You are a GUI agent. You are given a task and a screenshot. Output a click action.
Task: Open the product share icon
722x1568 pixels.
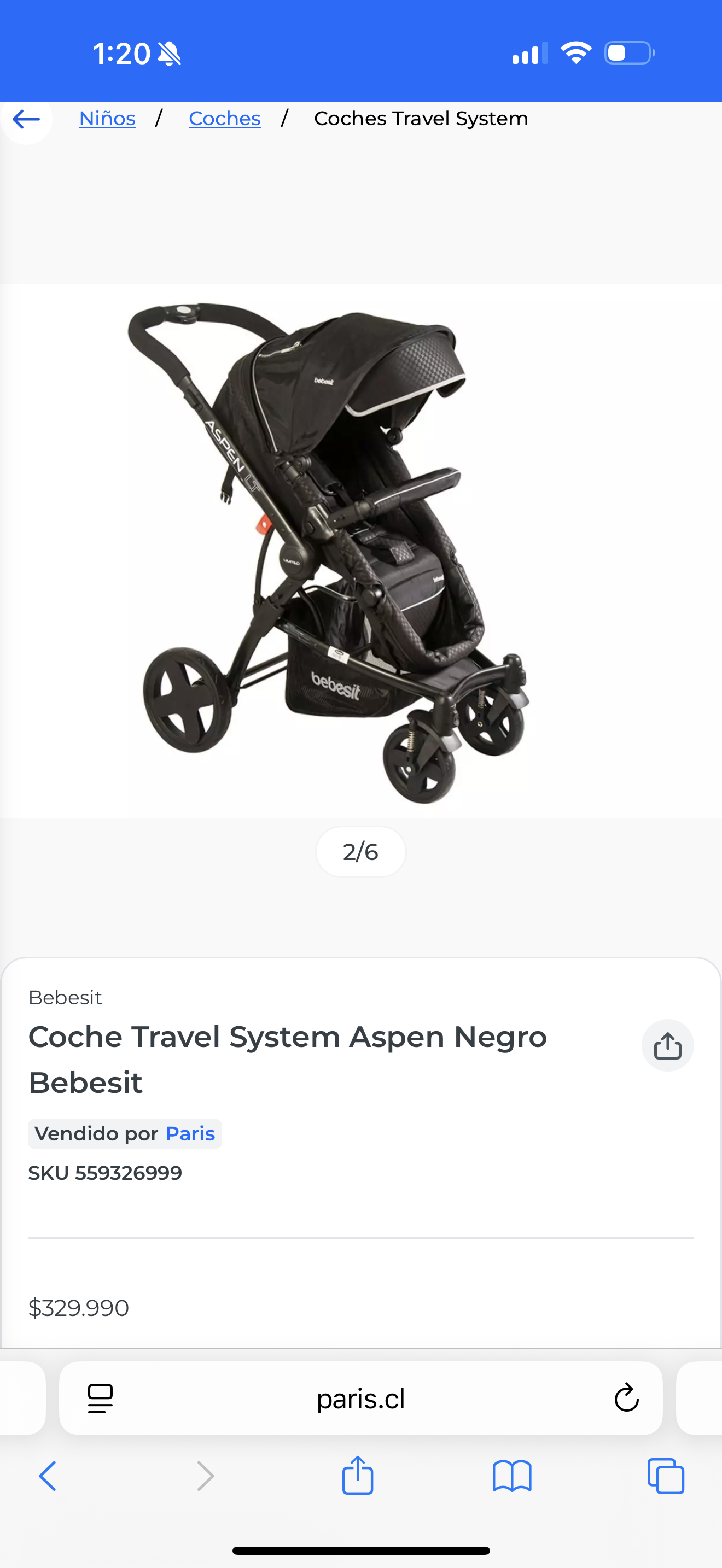[x=667, y=1045]
